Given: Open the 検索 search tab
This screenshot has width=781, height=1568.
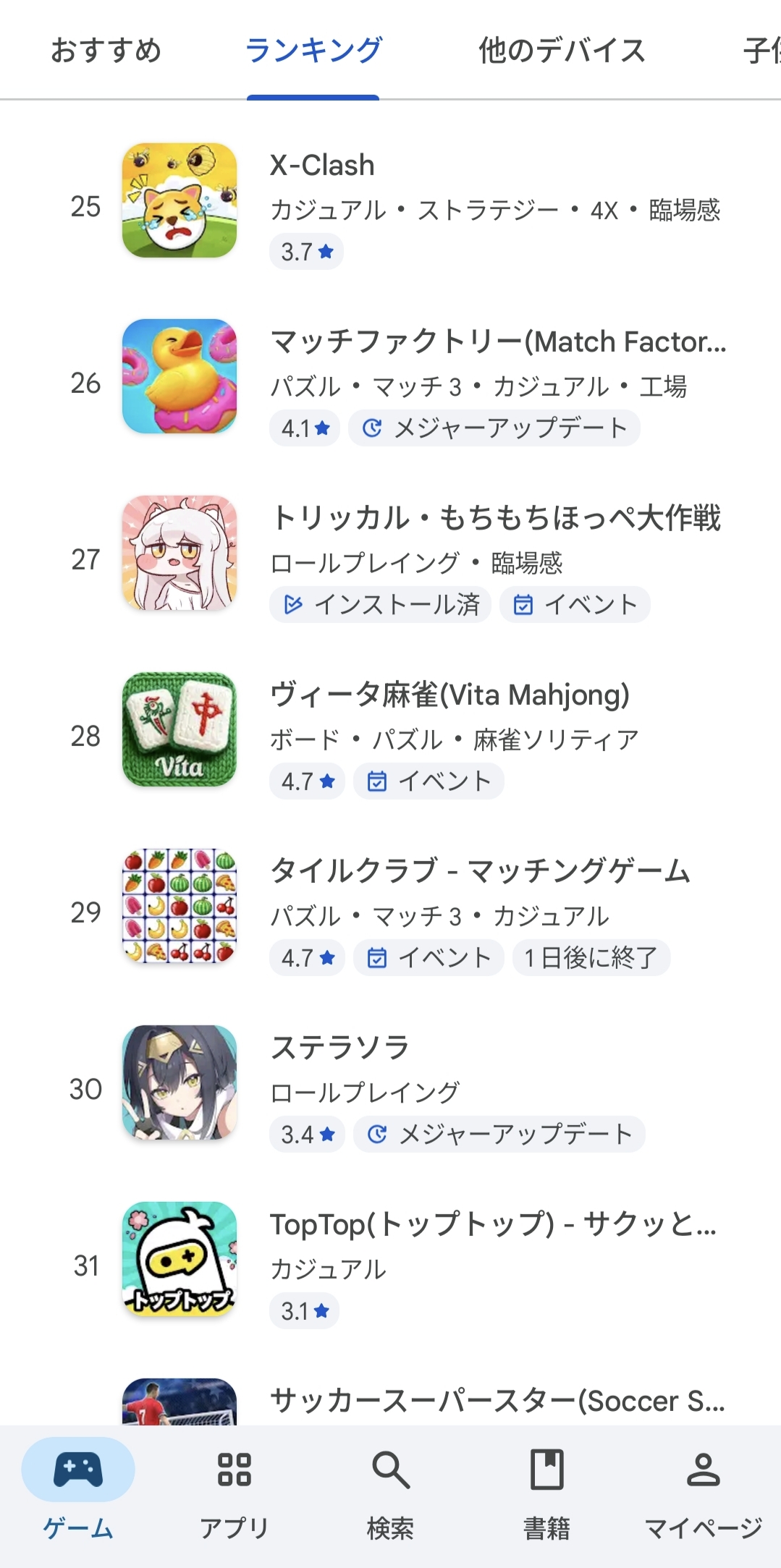Looking at the screenshot, I should pos(391,1491).
